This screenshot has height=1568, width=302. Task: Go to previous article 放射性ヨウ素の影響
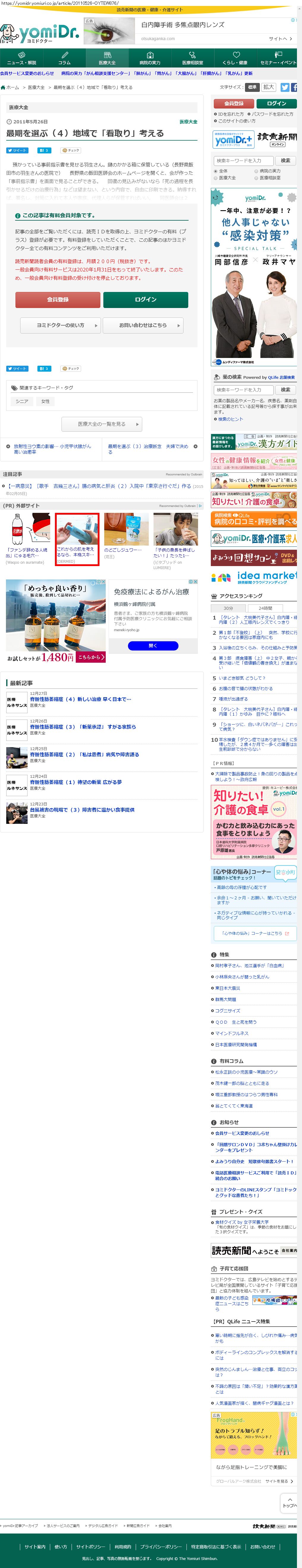pyautogui.click(x=52, y=449)
